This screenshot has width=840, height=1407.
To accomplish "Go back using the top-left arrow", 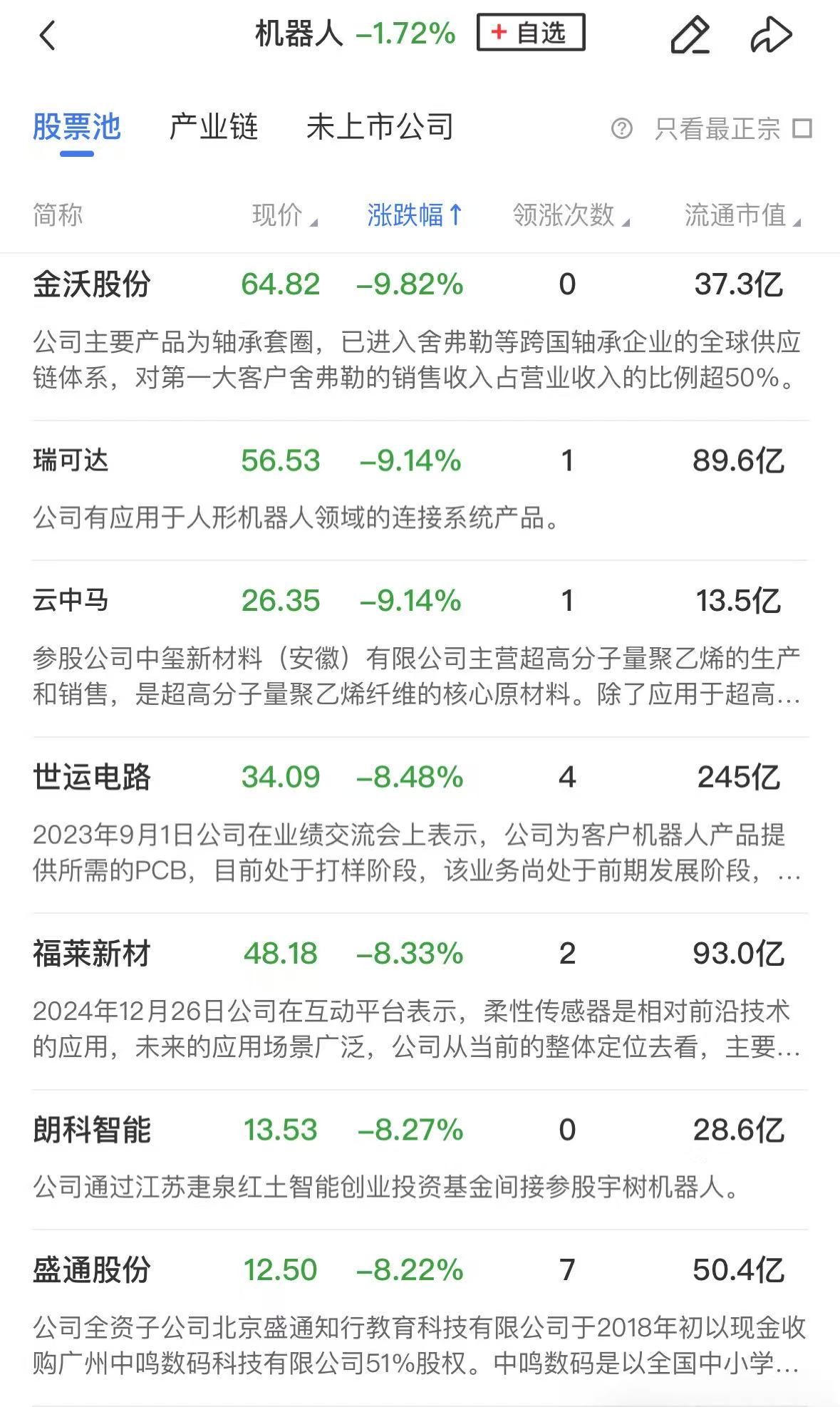I will click(x=47, y=35).
